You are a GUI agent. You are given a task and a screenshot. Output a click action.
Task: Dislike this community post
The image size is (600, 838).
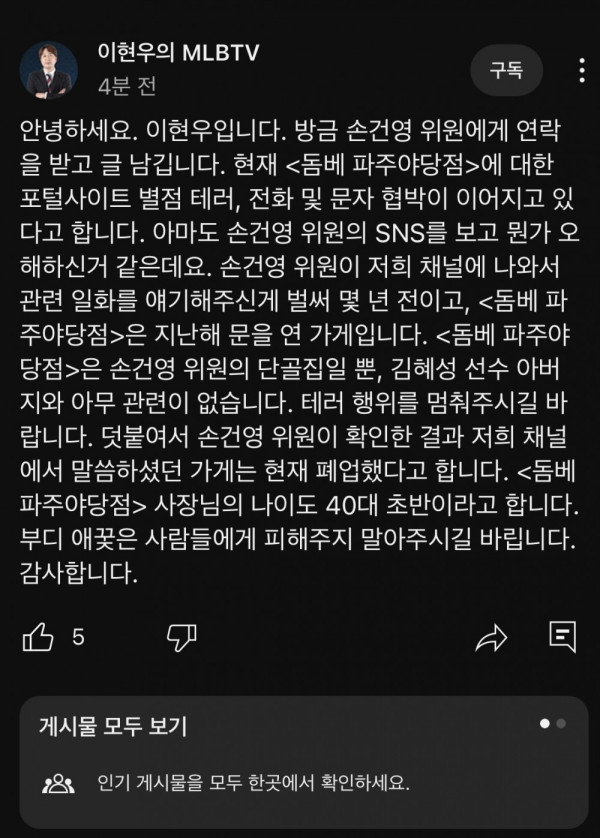tap(180, 635)
